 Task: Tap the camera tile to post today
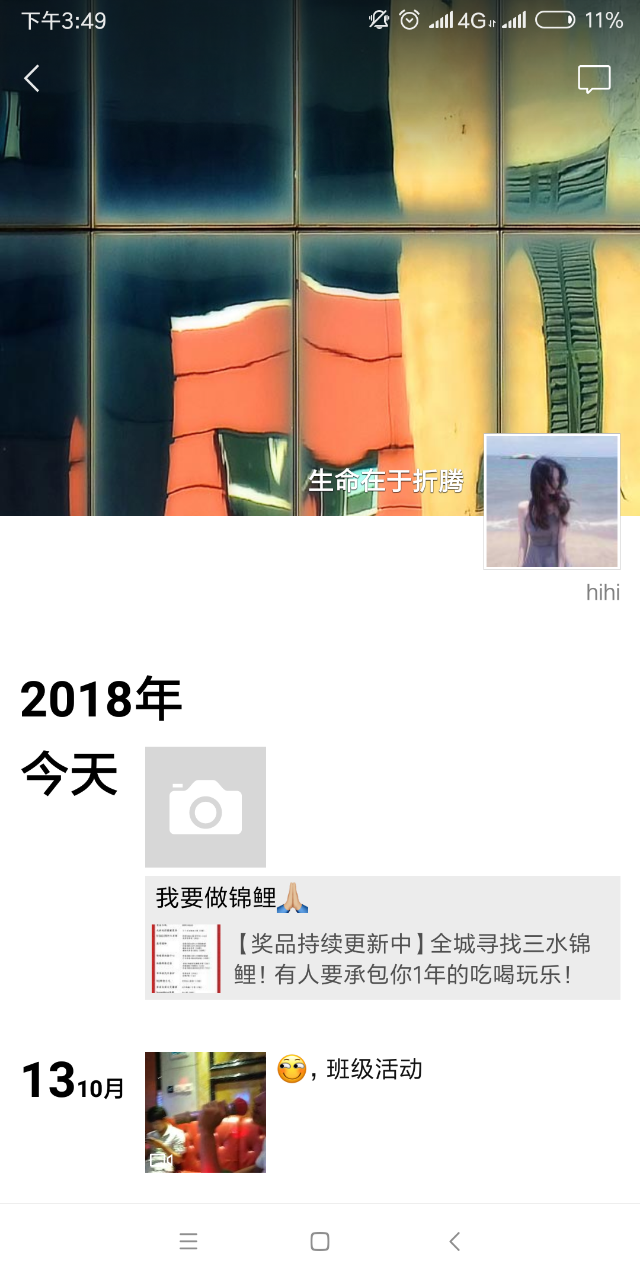(205, 807)
